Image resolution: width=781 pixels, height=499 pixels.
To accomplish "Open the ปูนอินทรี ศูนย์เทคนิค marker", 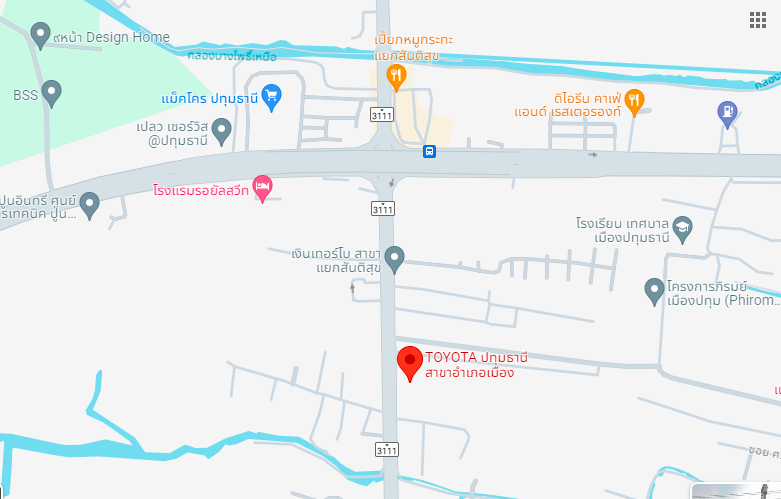I will [90, 204].
